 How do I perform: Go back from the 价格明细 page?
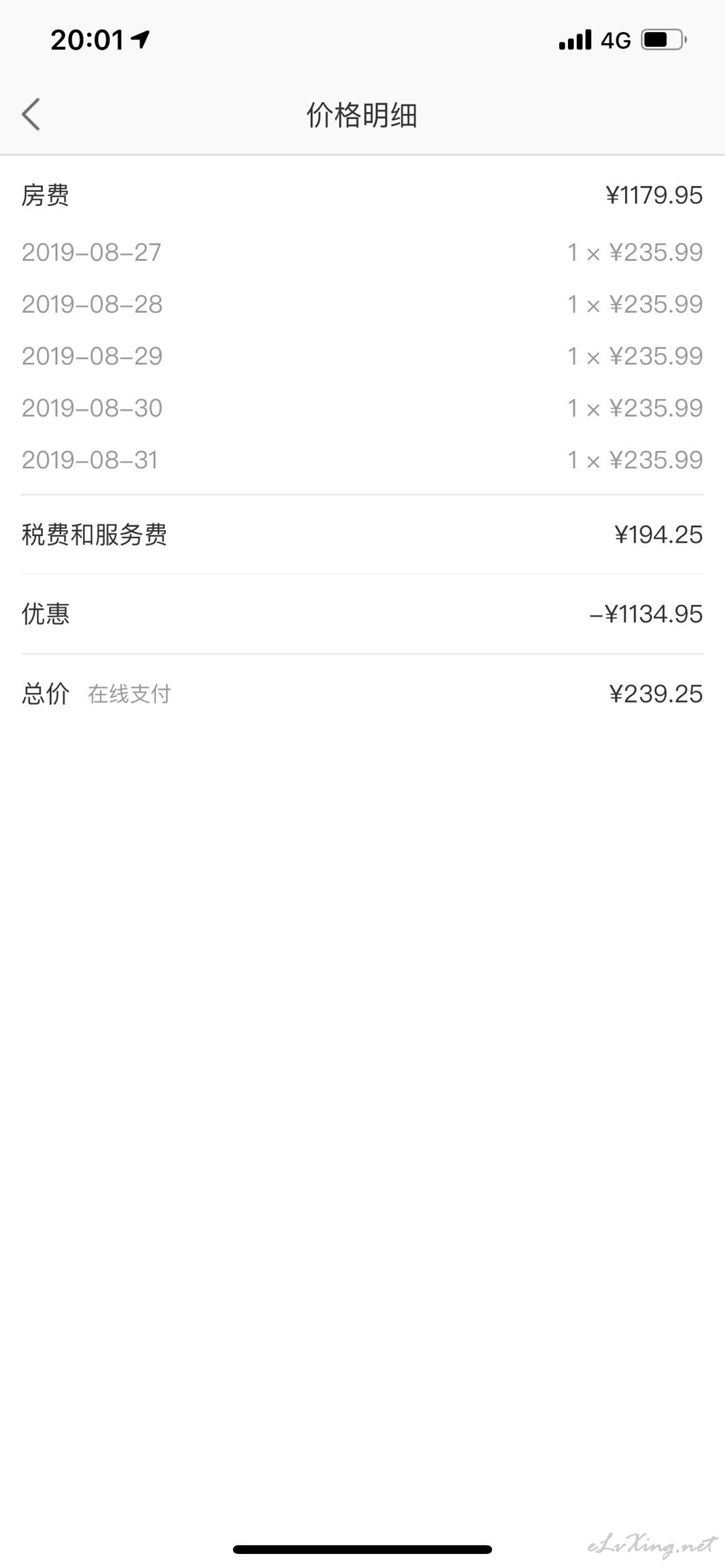[x=31, y=114]
